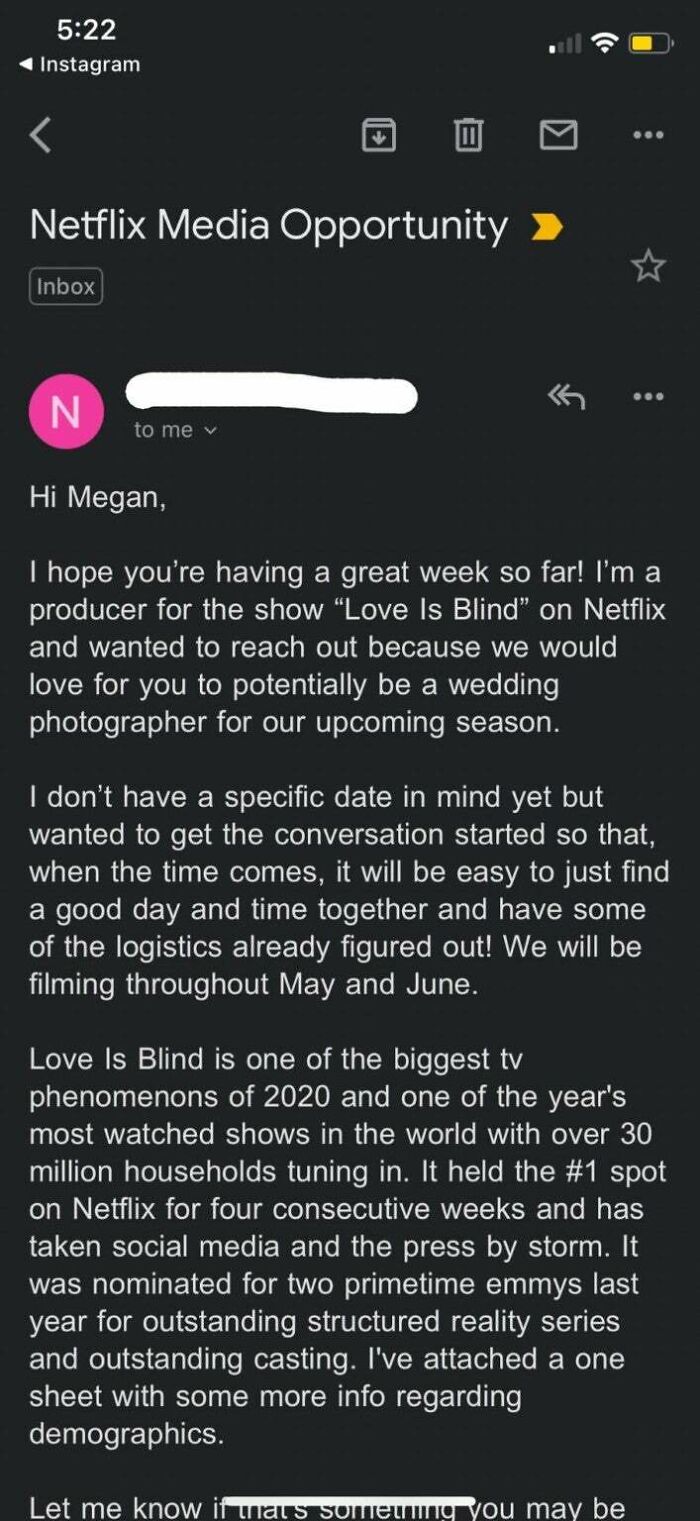Screen dimensions: 700x1521
Task: Expand the "to me" recipient details
Action: [175, 430]
